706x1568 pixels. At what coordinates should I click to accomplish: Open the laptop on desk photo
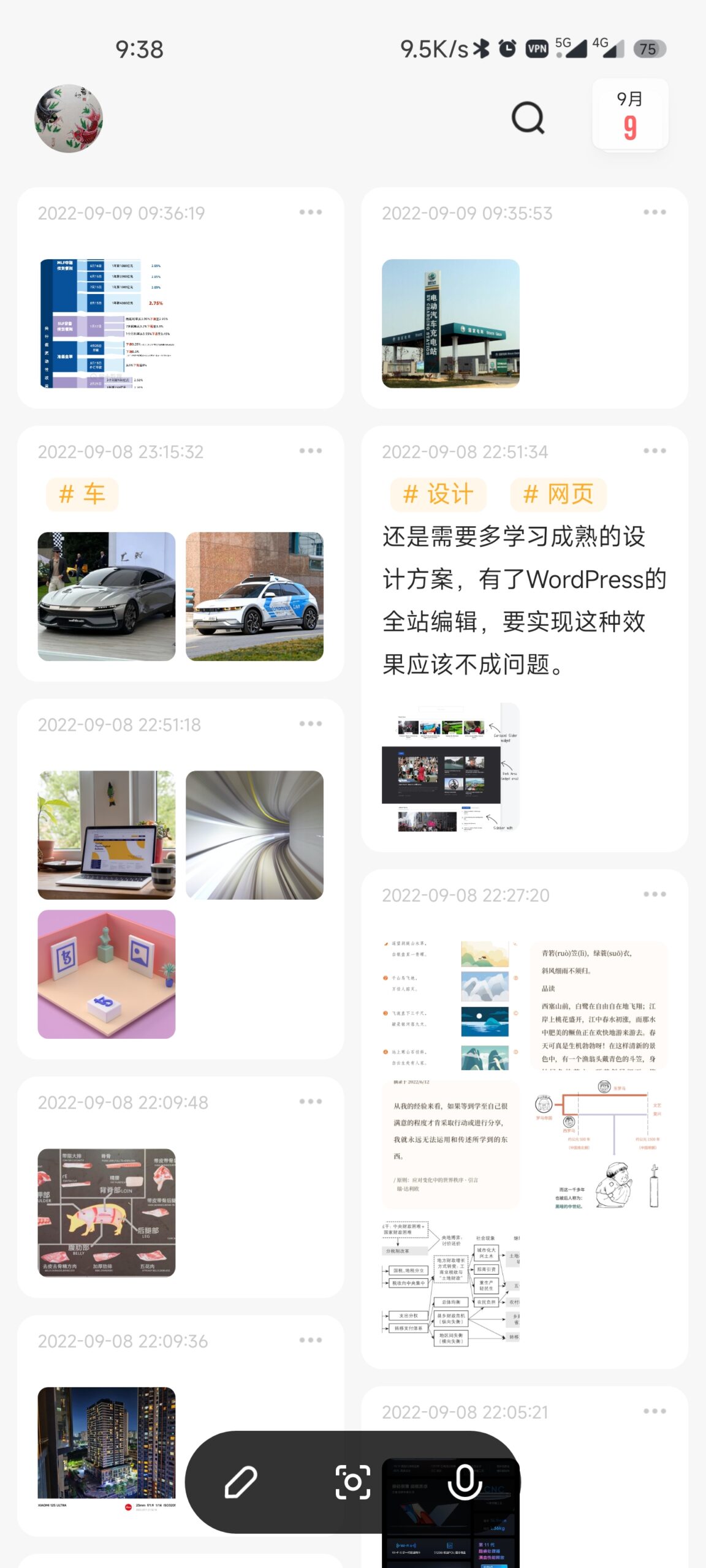pyautogui.click(x=107, y=835)
